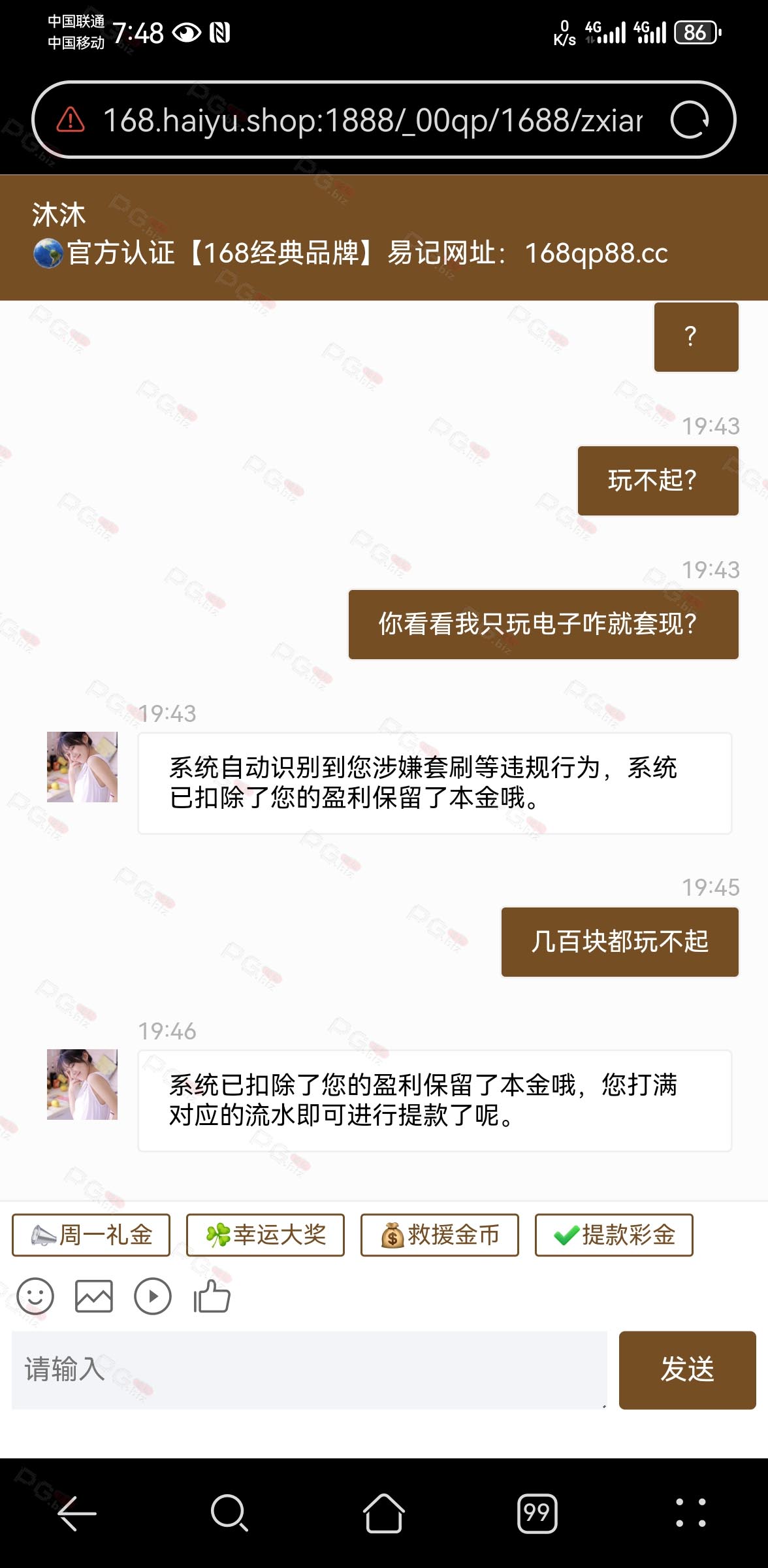The height and width of the screenshot is (1568, 768).
Task: Tap the thumbs-up rating icon
Action: click(212, 1296)
